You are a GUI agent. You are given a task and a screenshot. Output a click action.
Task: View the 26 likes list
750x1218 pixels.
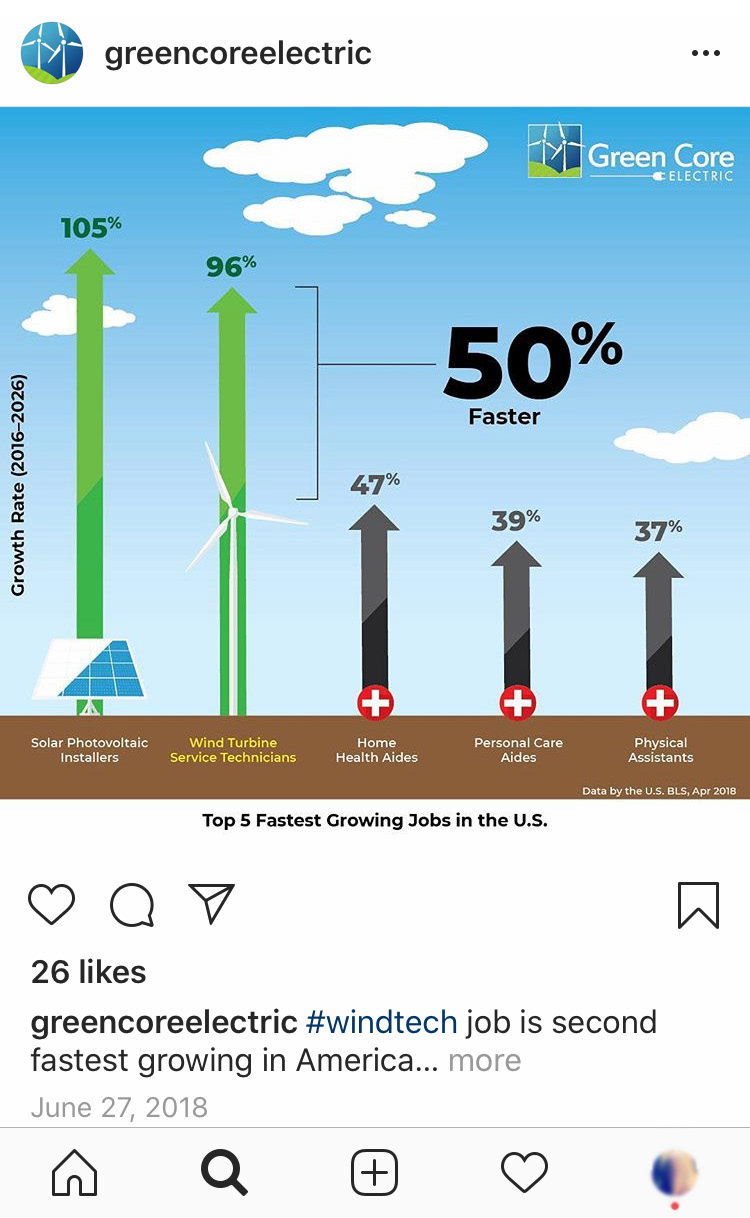coord(89,972)
